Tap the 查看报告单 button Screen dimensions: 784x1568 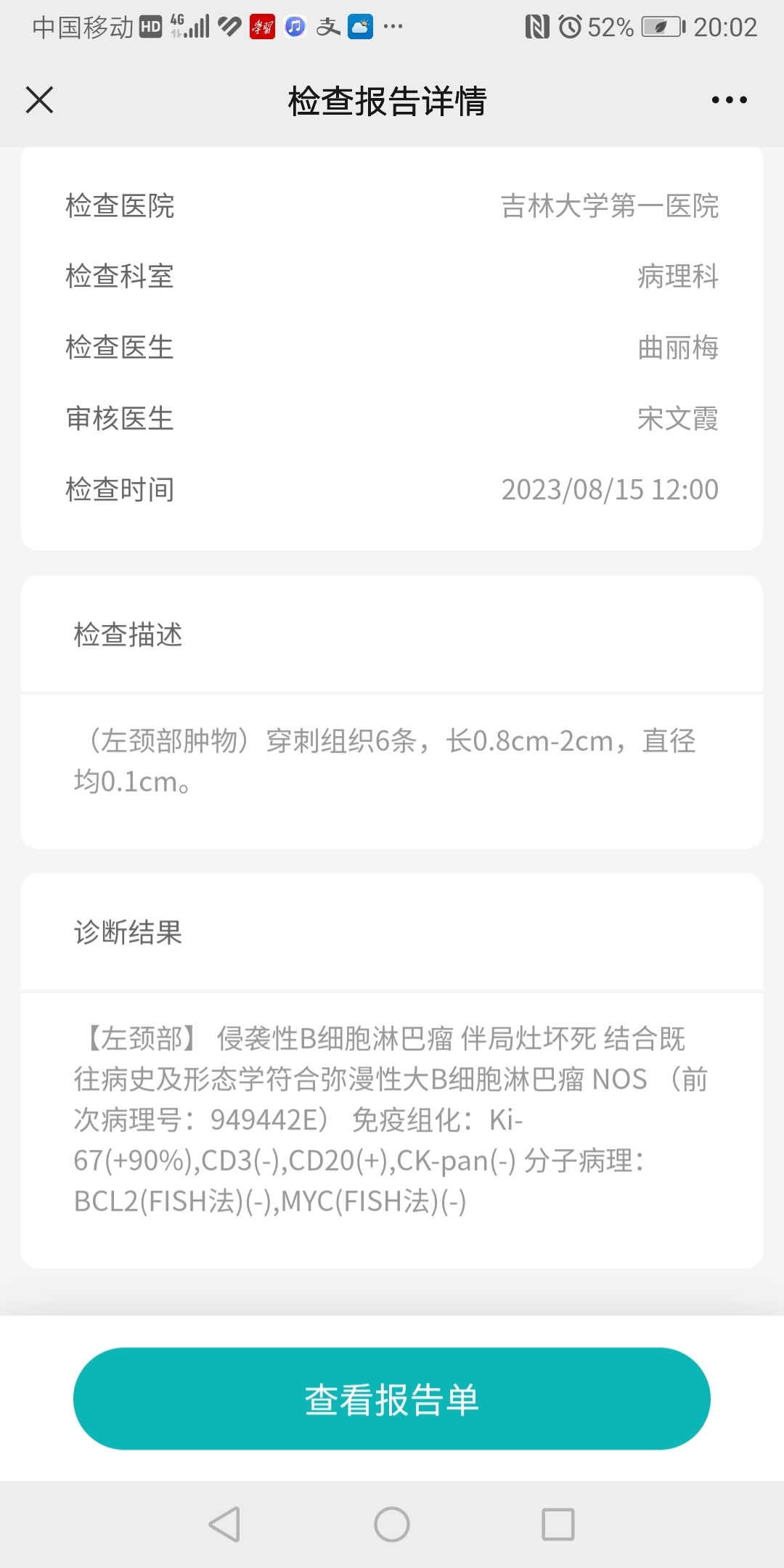[x=391, y=1398]
